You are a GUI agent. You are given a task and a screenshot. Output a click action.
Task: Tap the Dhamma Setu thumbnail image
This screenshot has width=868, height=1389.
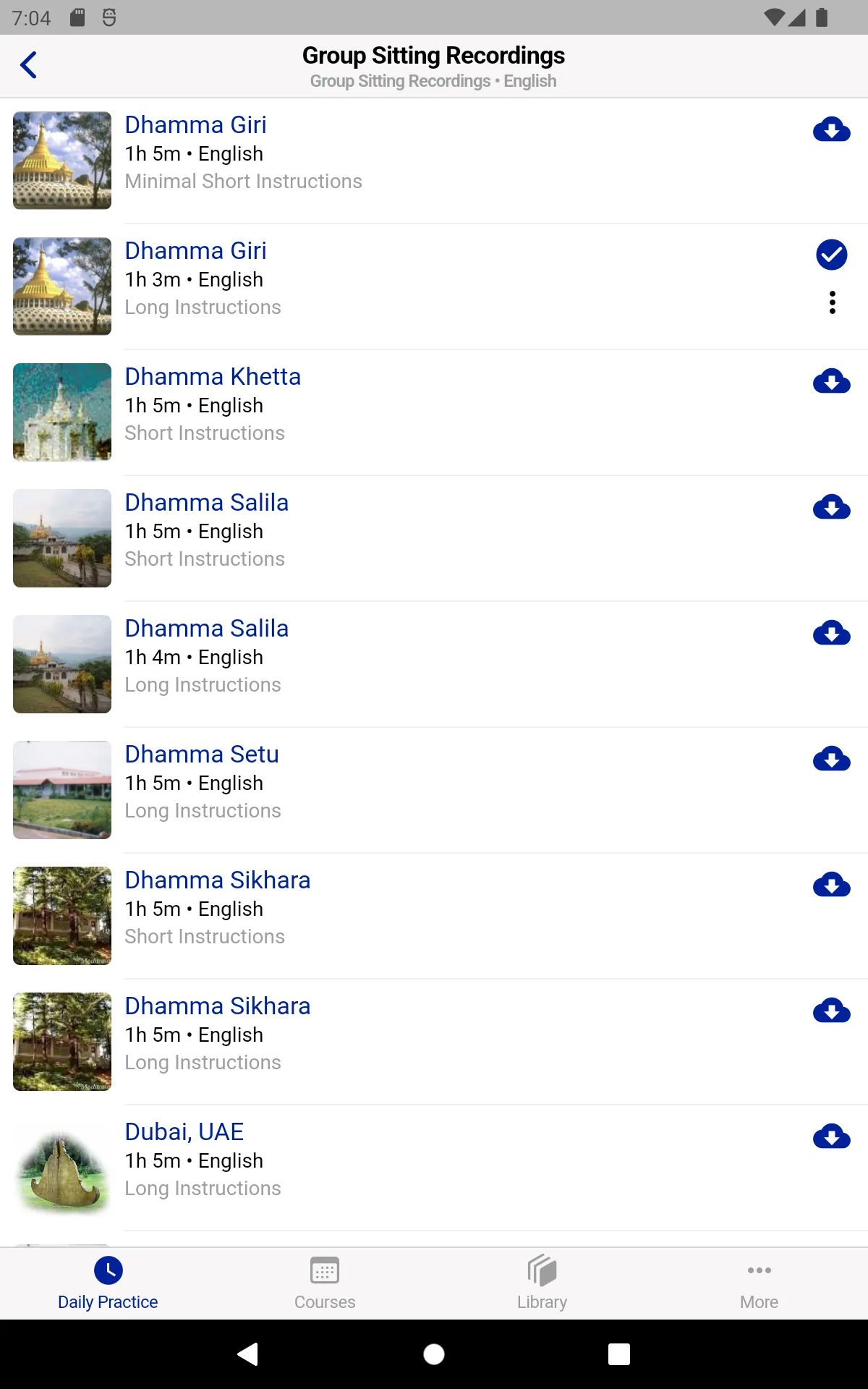(61, 789)
